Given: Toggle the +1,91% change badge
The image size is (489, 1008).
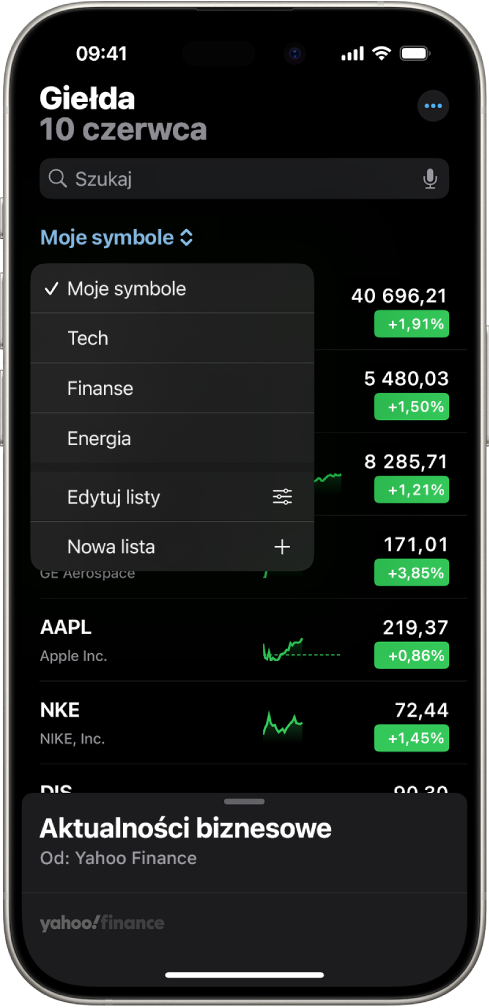Looking at the screenshot, I should 411,324.
